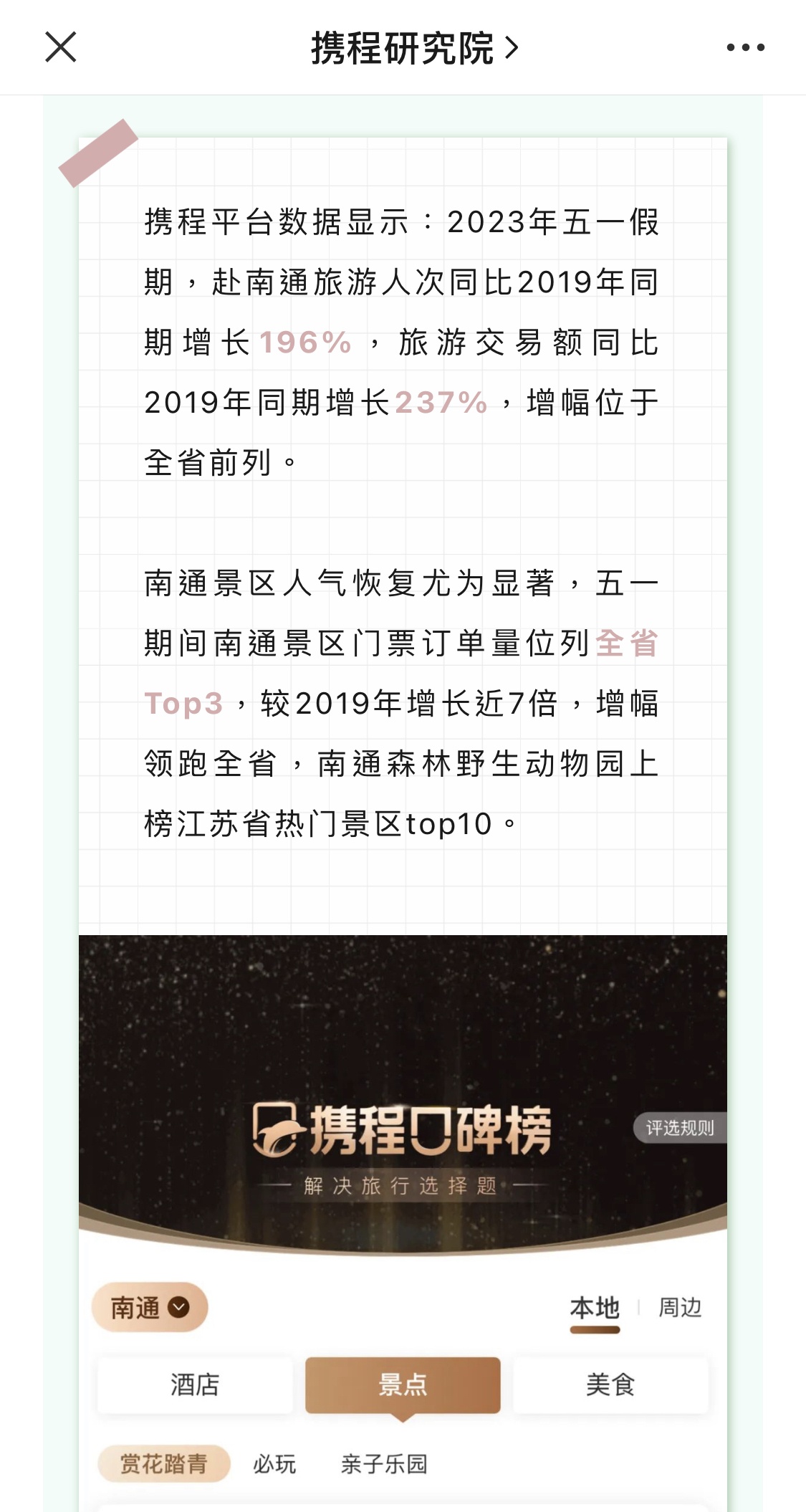Open the three-dot overflow menu

[x=745, y=48]
